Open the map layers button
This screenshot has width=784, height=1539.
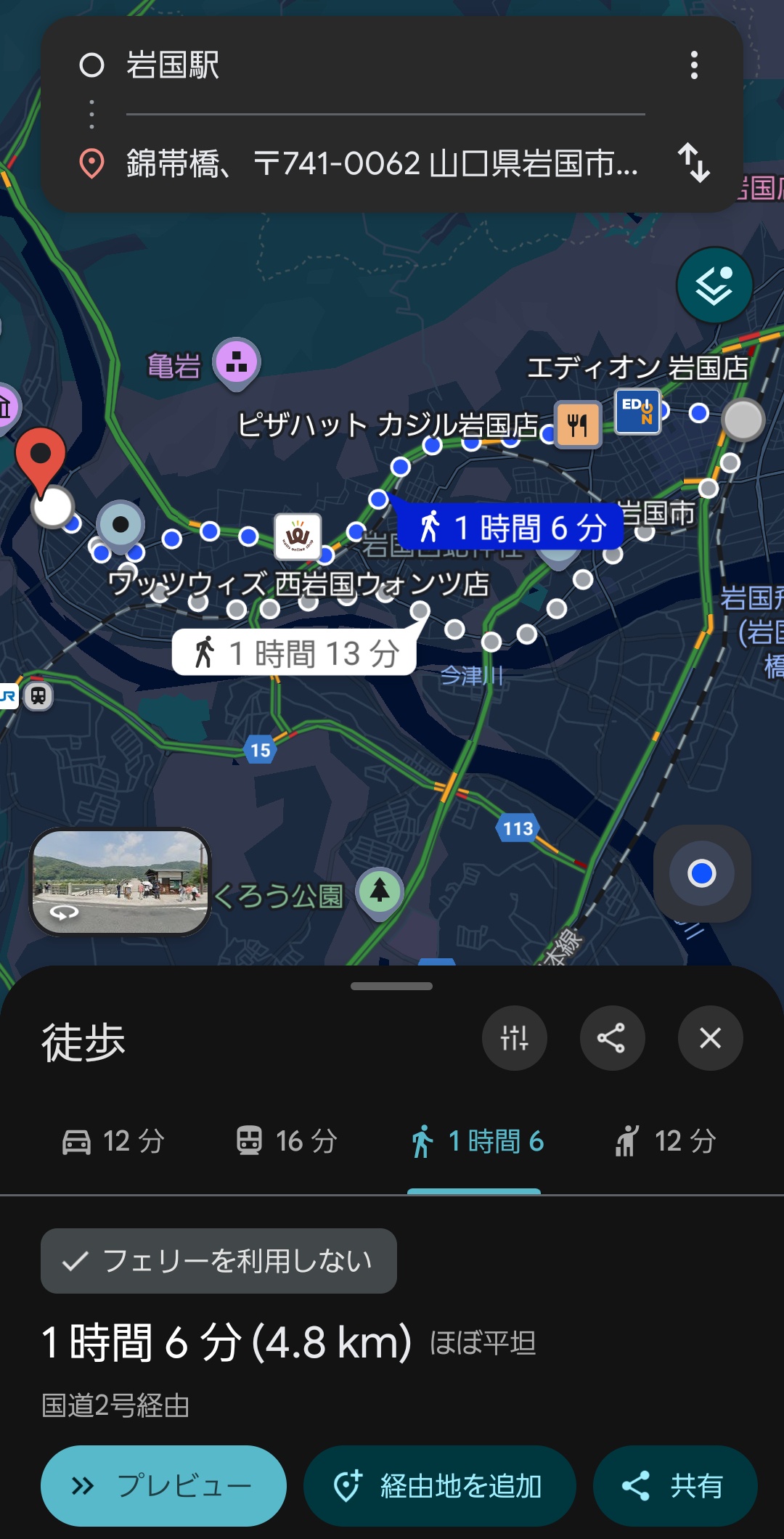714,285
